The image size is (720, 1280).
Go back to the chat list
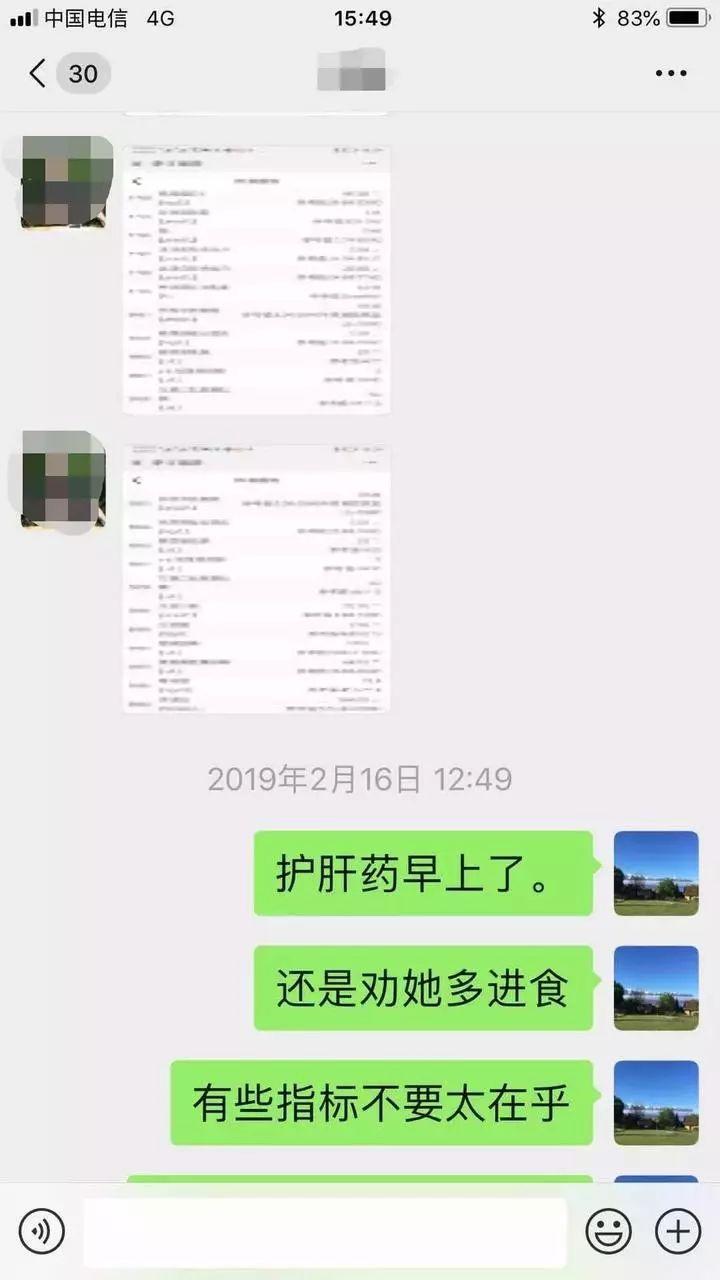pos(38,73)
